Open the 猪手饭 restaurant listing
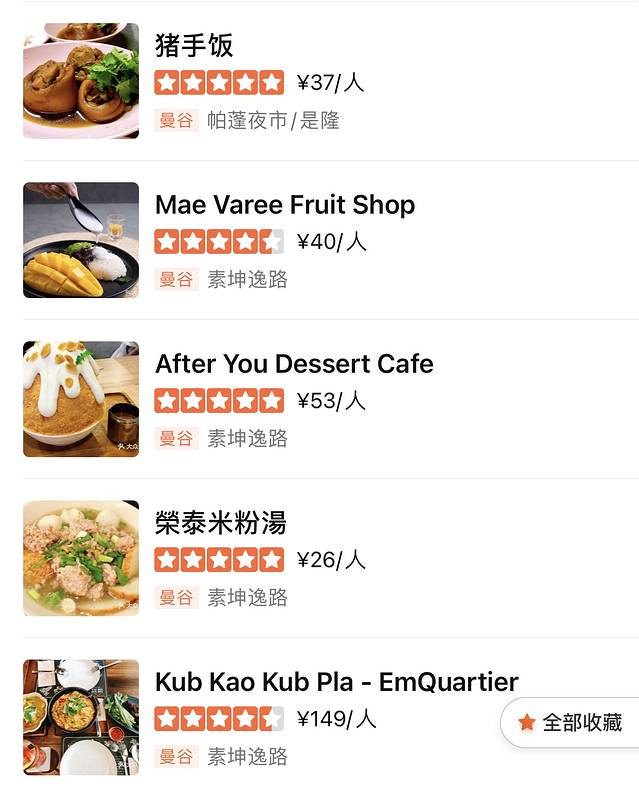This screenshot has height=797, width=639. point(194,46)
